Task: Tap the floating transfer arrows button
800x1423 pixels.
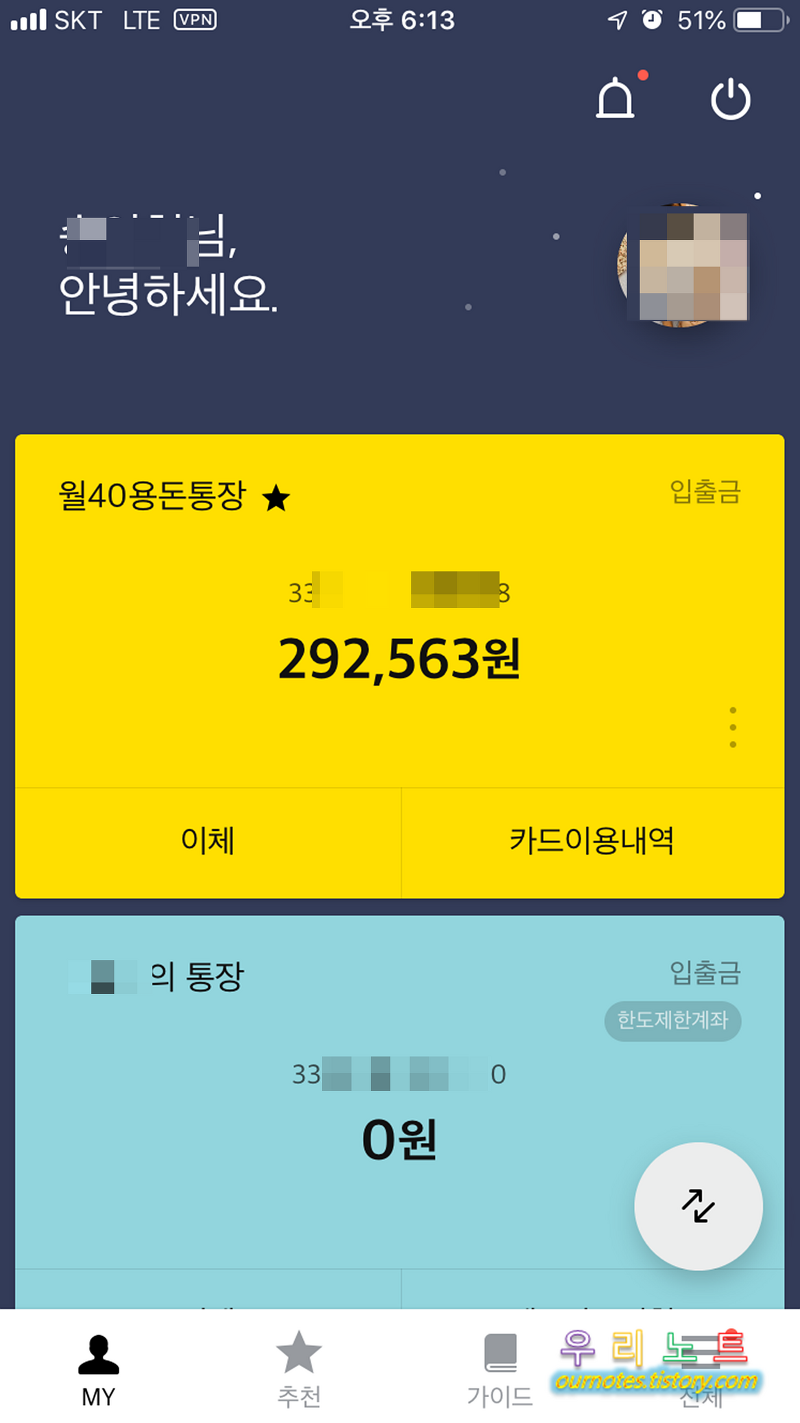Action: tap(698, 1206)
